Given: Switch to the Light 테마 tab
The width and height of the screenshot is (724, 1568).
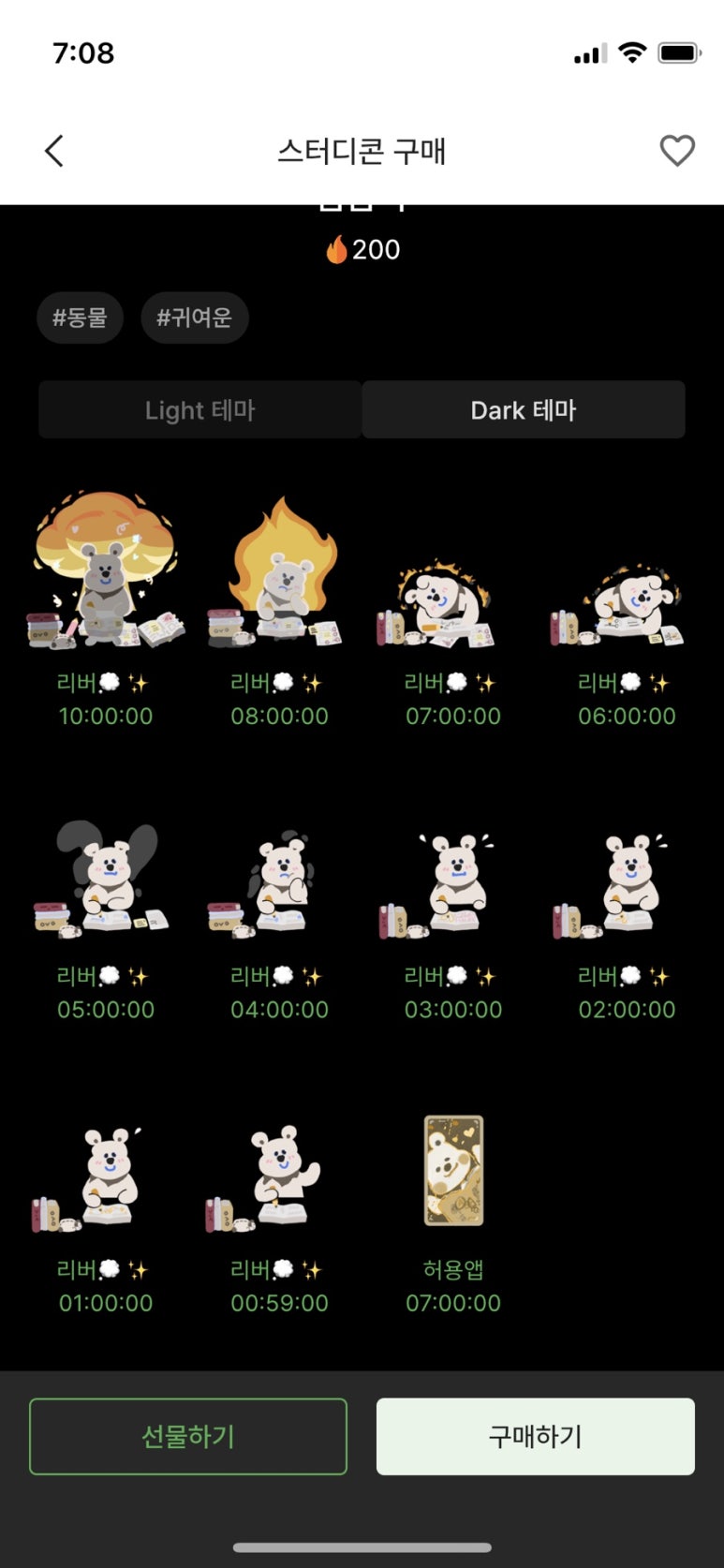Looking at the screenshot, I should tap(199, 409).
